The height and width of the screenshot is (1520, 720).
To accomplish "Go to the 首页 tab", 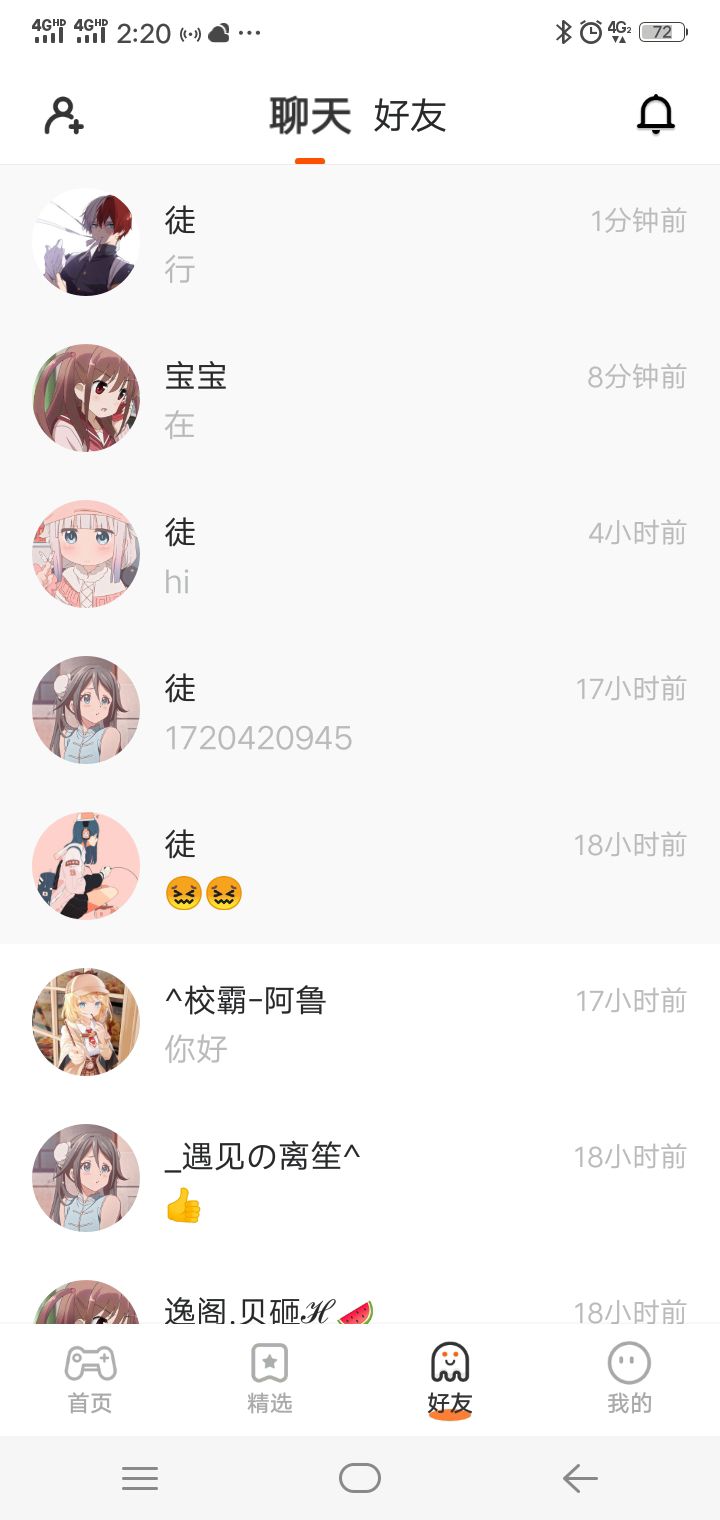I will (x=90, y=1380).
